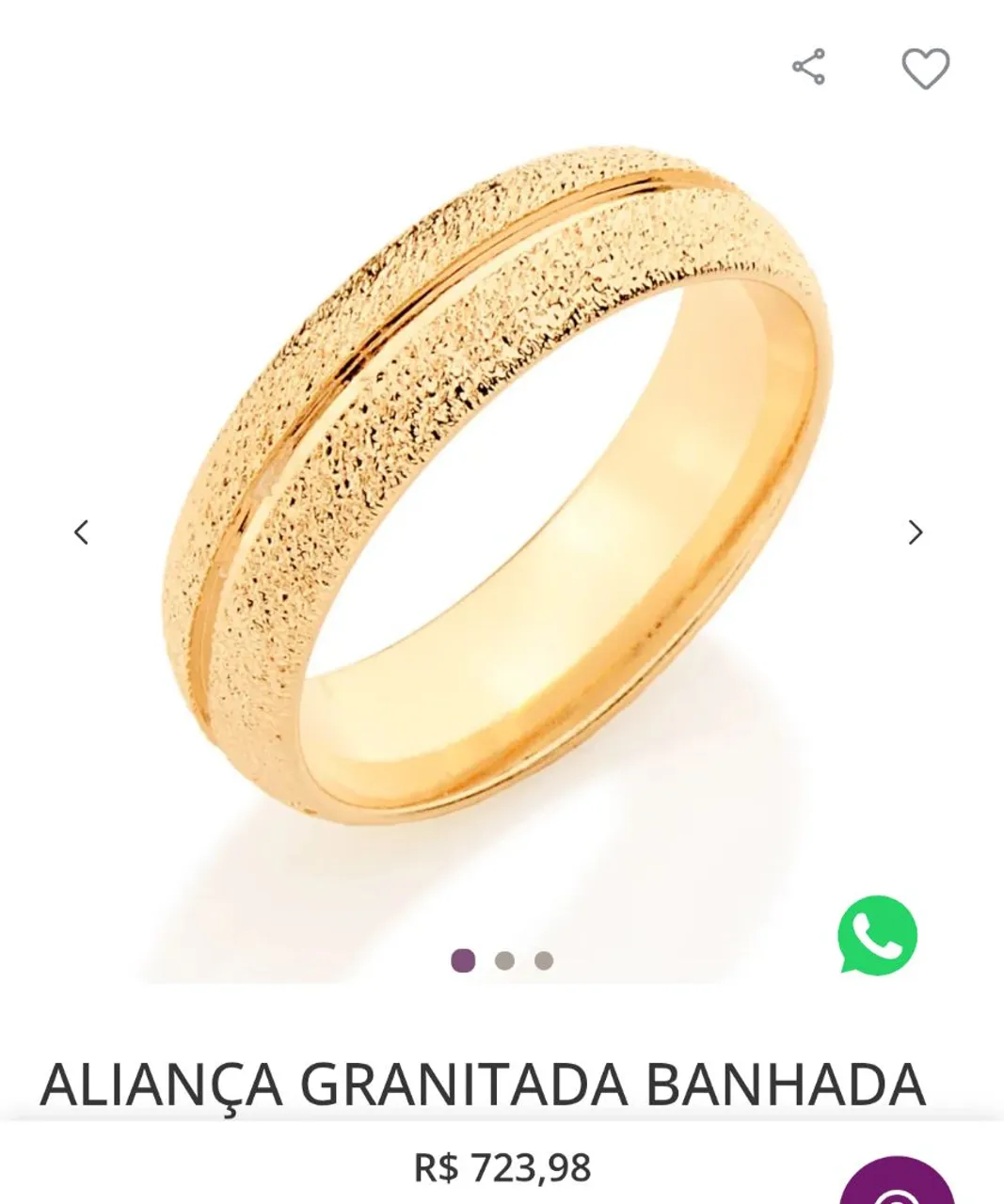Jump to the second photo dot
Screen dimensions: 1004x1204
coord(504,960)
